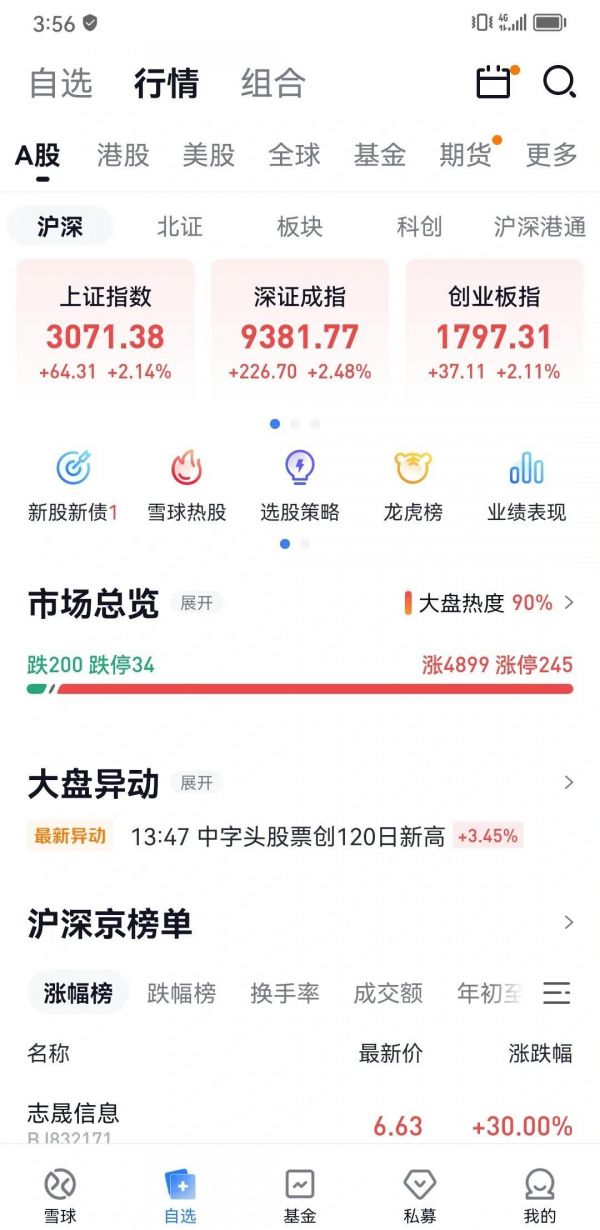View the 创业板指 index card

point(494,328)
